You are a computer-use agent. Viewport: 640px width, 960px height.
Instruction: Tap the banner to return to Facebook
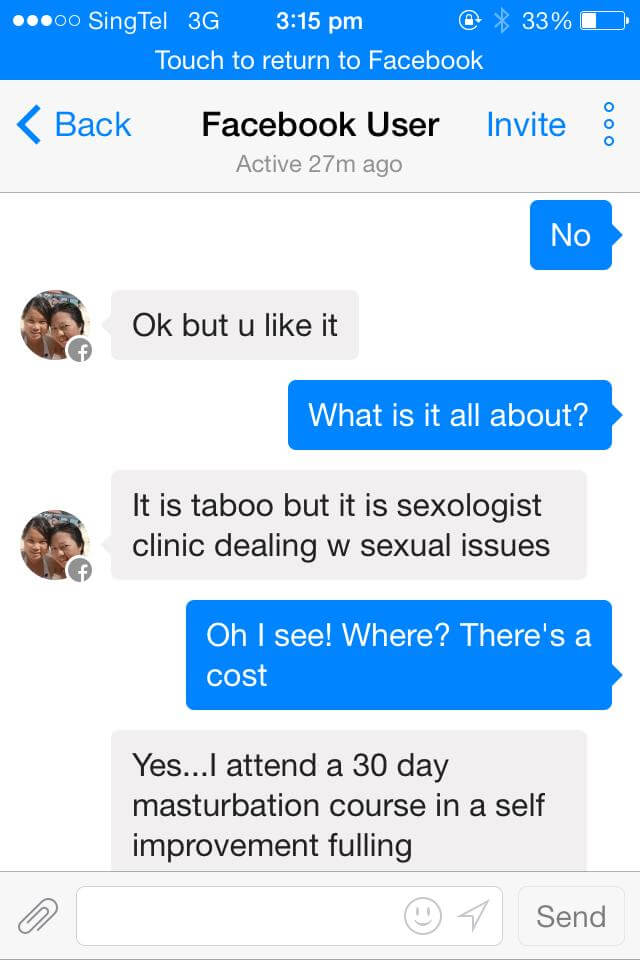pyautogui.click(x=320, y=60)
